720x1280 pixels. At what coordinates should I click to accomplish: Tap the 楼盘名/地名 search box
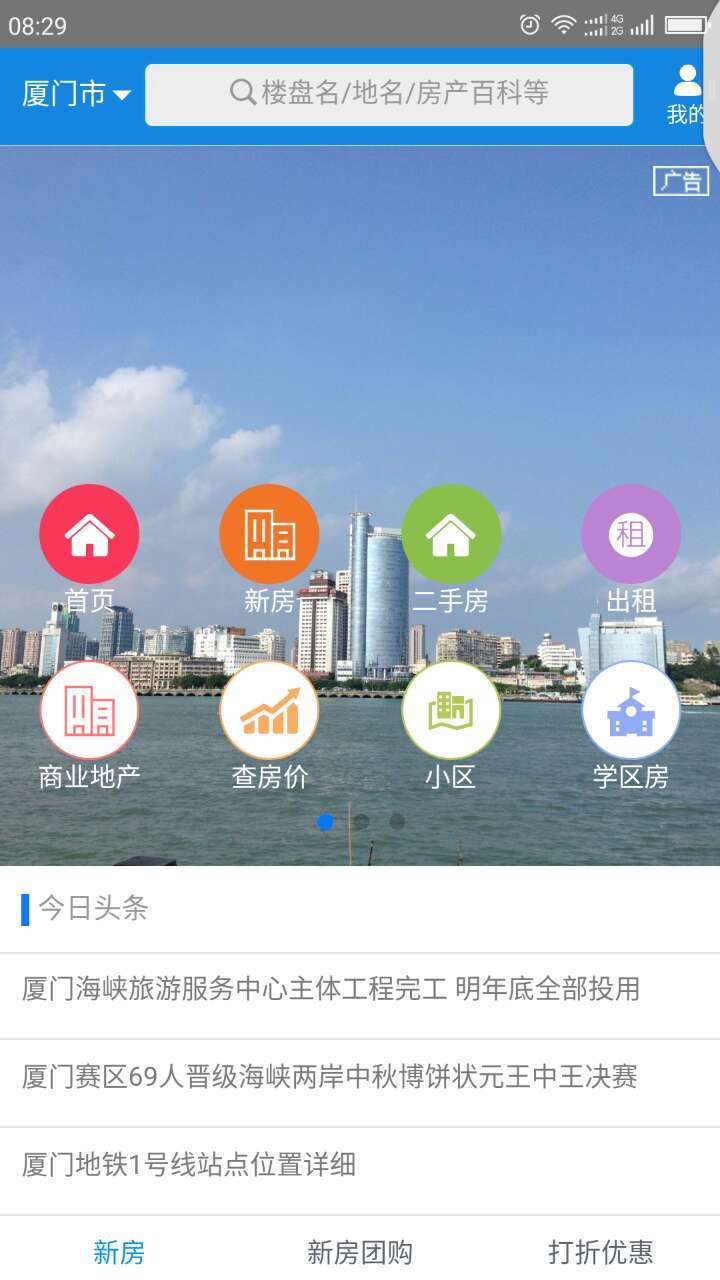coord(389,95)
